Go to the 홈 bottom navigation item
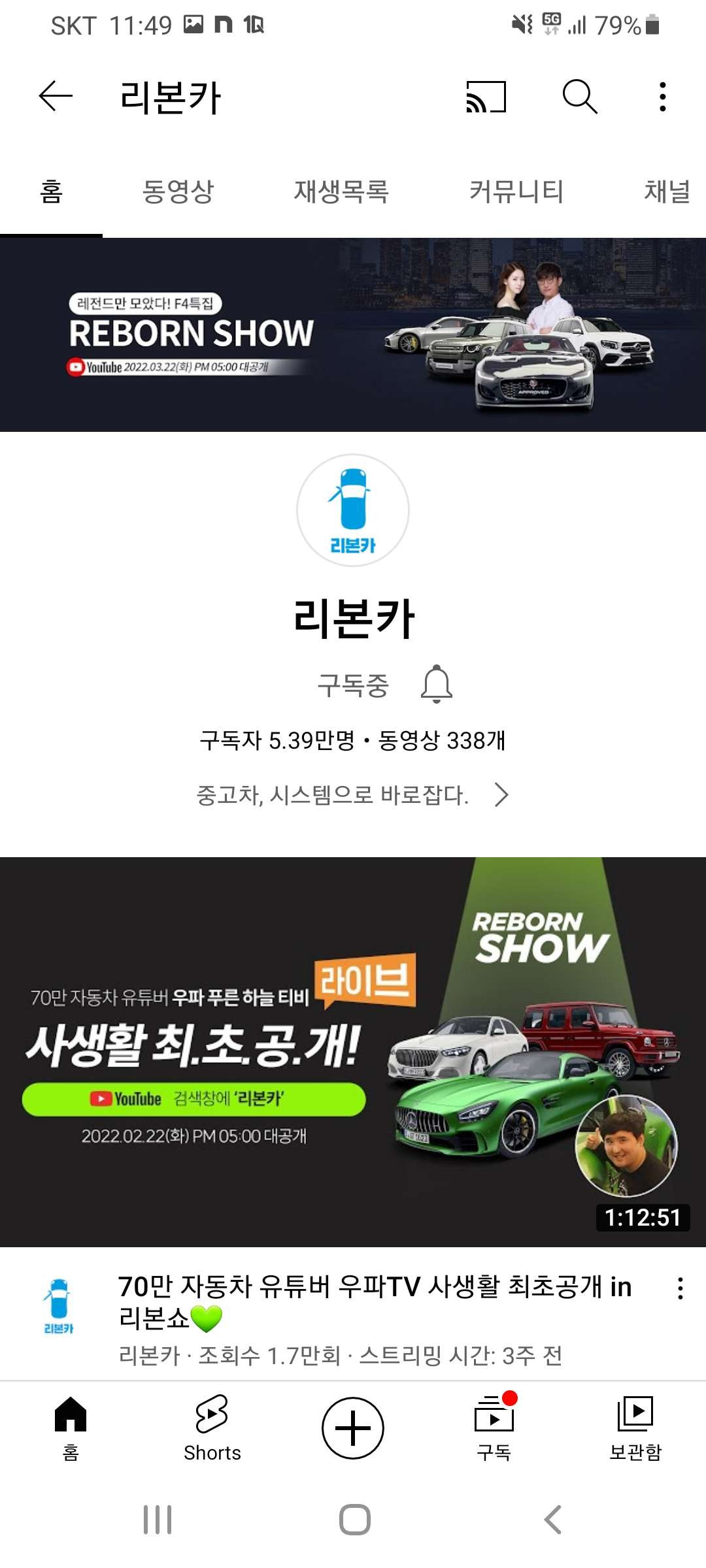 [x=71, y=1429]
